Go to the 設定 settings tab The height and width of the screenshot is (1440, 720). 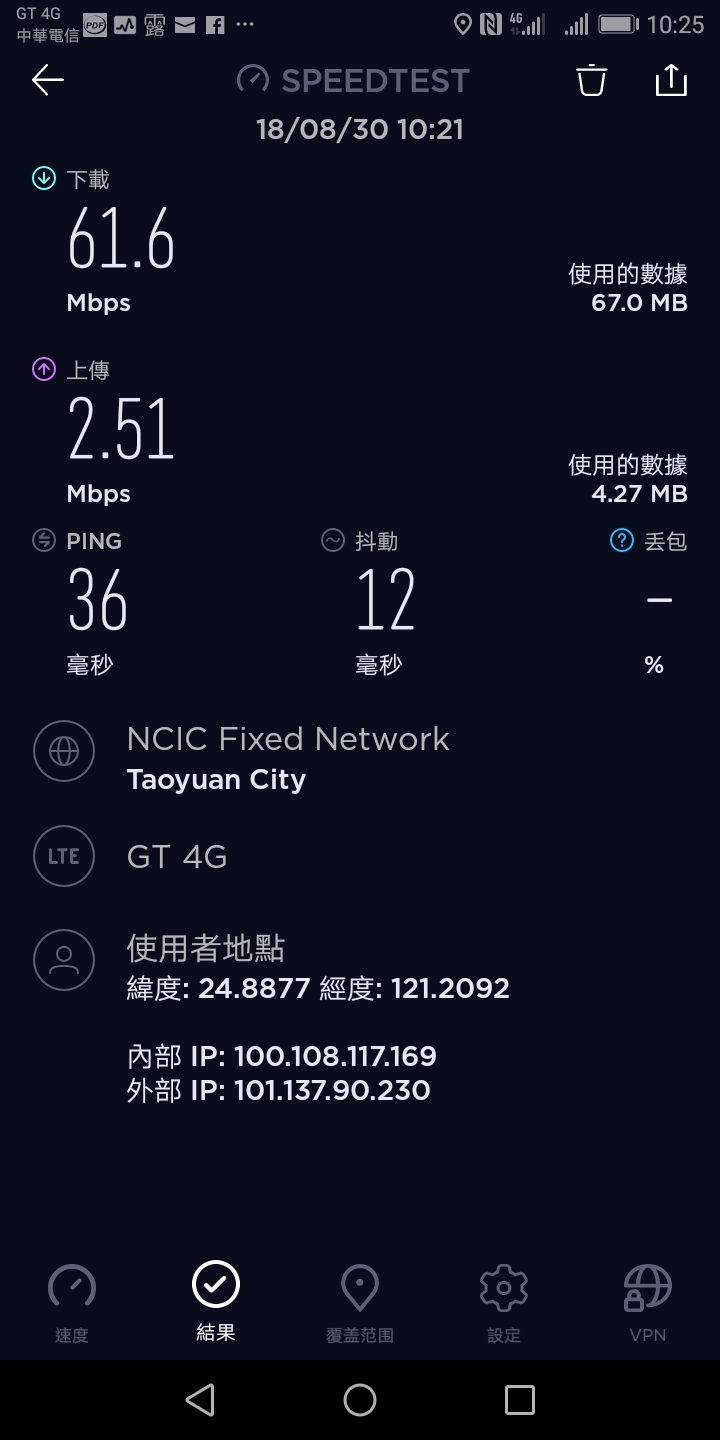click(x=504, y=1302)
